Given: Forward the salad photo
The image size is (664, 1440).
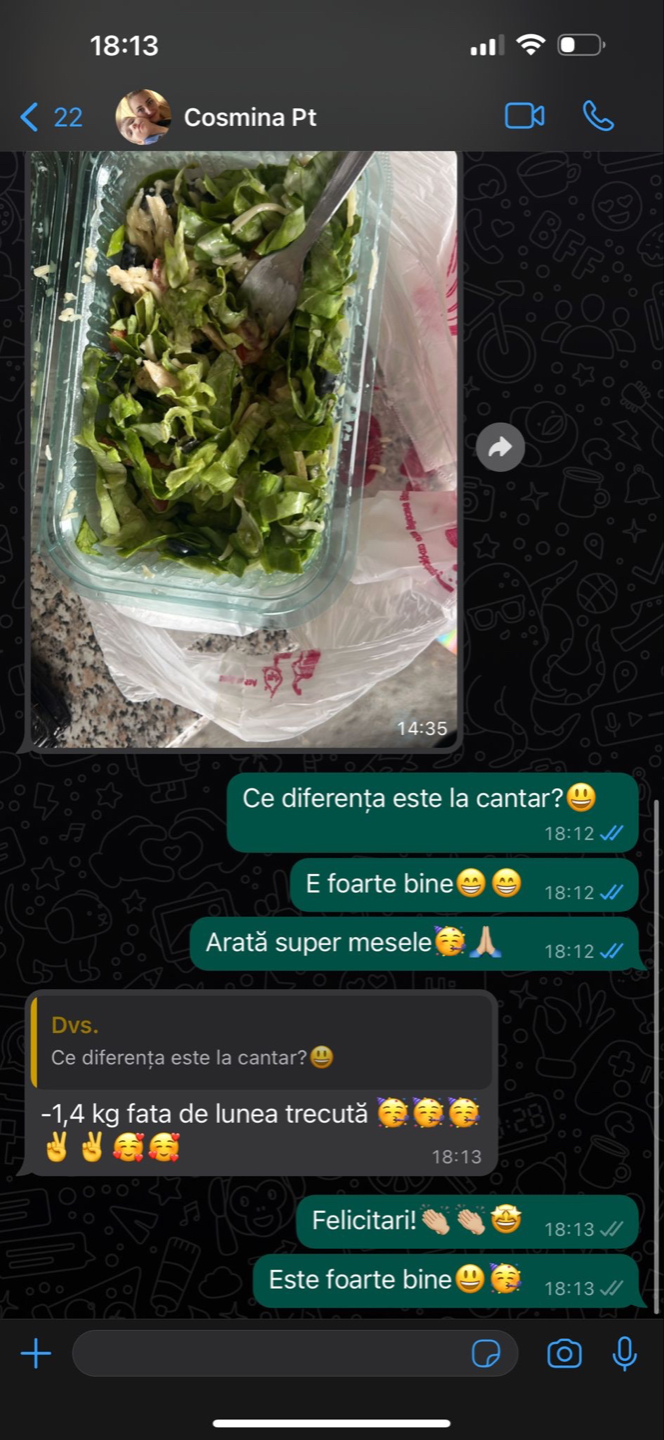Looking at the screenshot, I should (501, 447).
